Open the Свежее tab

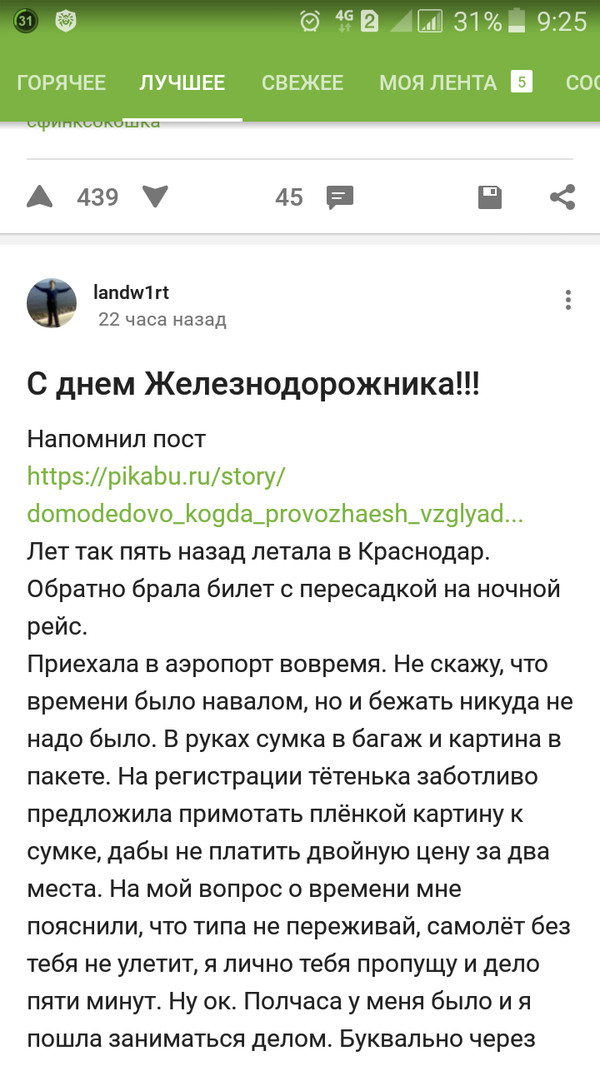click(302, 83)
